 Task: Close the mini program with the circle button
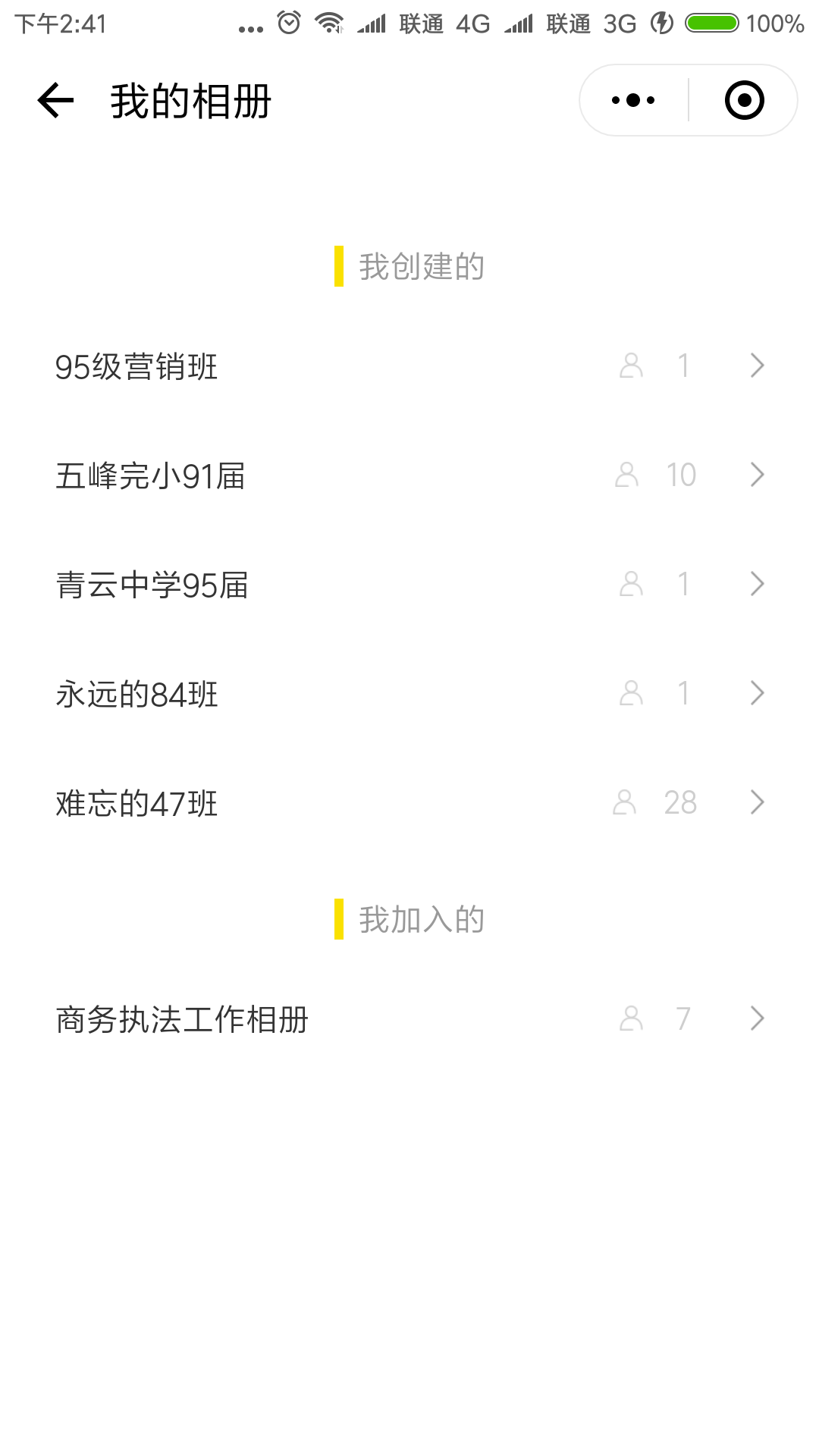coord(744,100)
